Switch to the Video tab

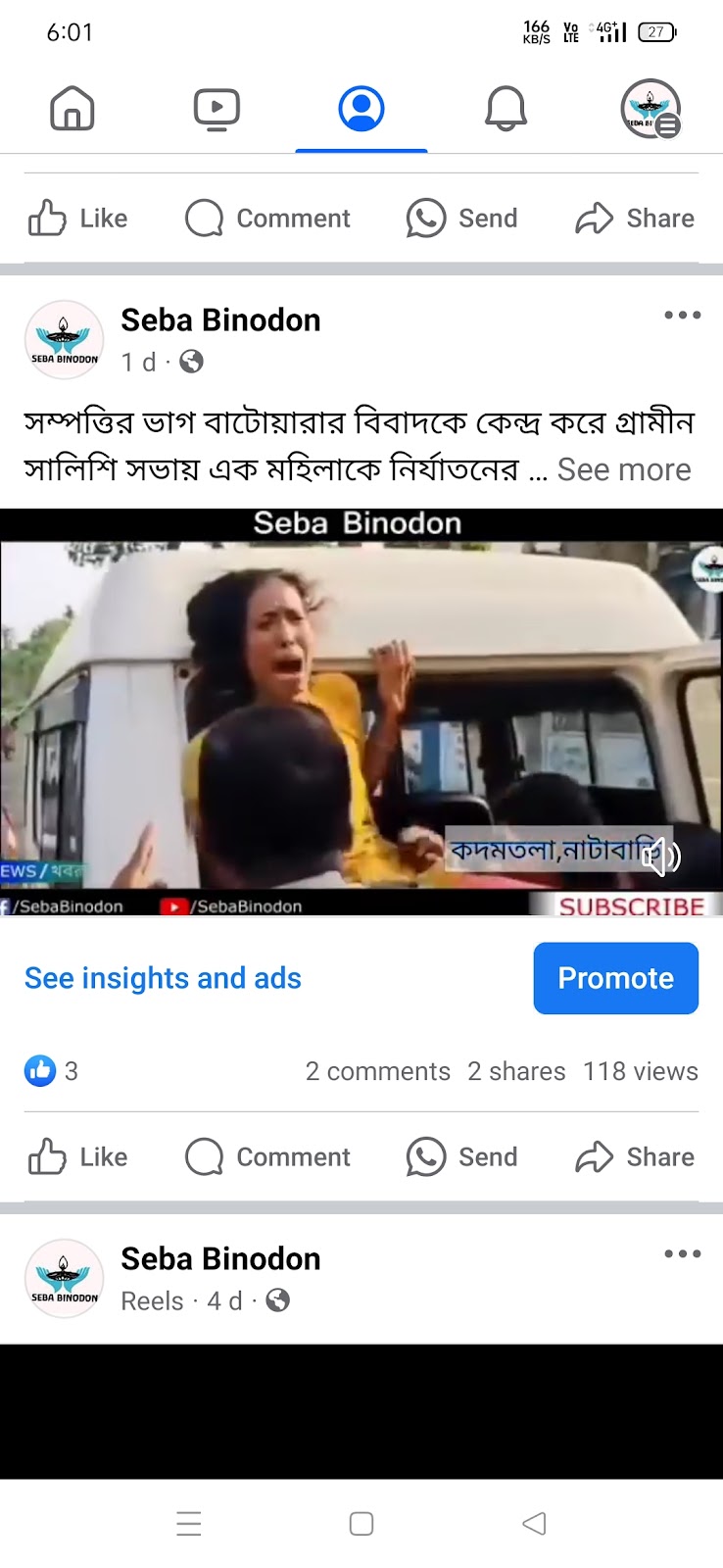coord(217,108)
